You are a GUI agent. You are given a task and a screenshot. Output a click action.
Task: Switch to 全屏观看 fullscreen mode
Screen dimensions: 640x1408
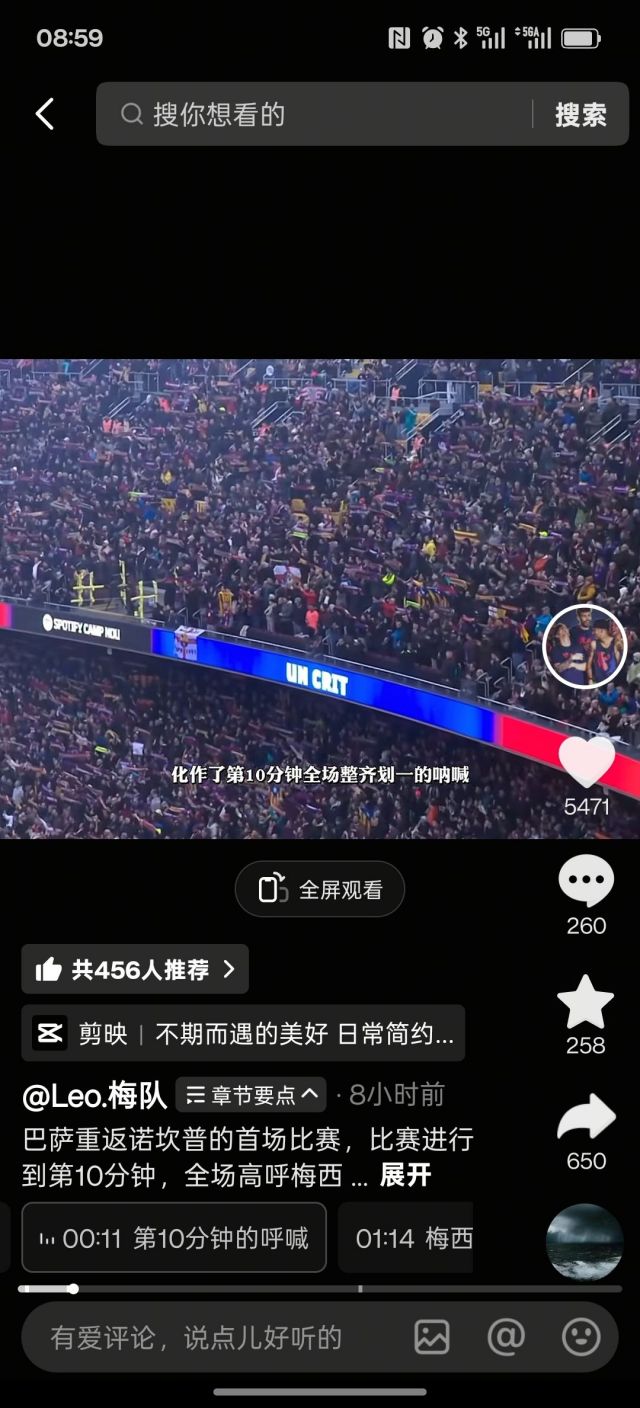320,889
